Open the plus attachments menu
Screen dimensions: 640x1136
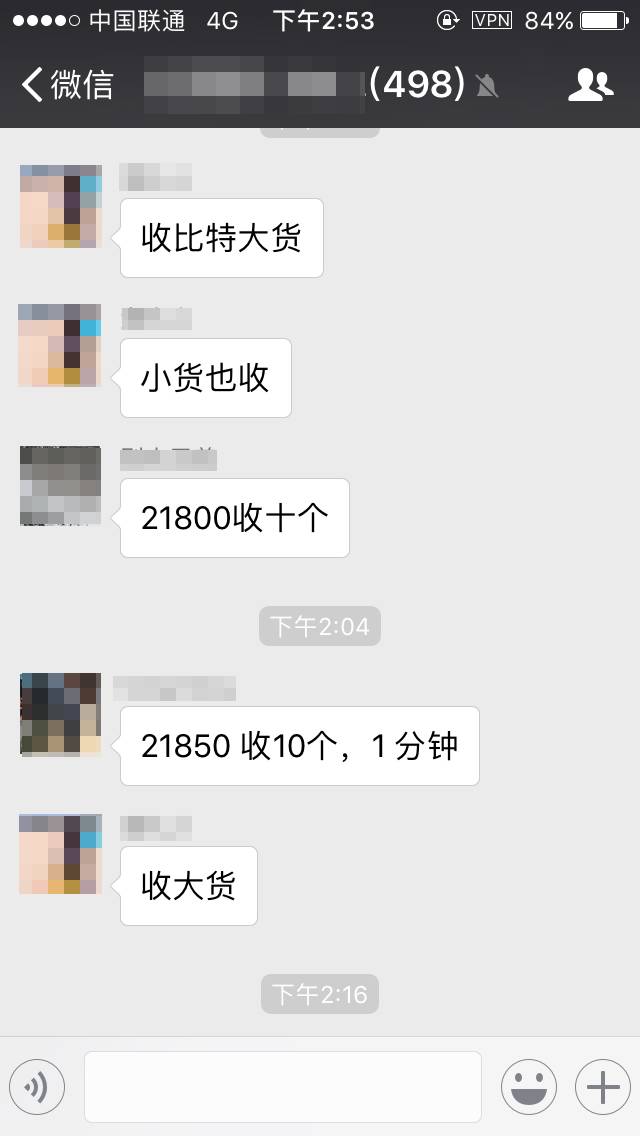tap(602, 1087)
